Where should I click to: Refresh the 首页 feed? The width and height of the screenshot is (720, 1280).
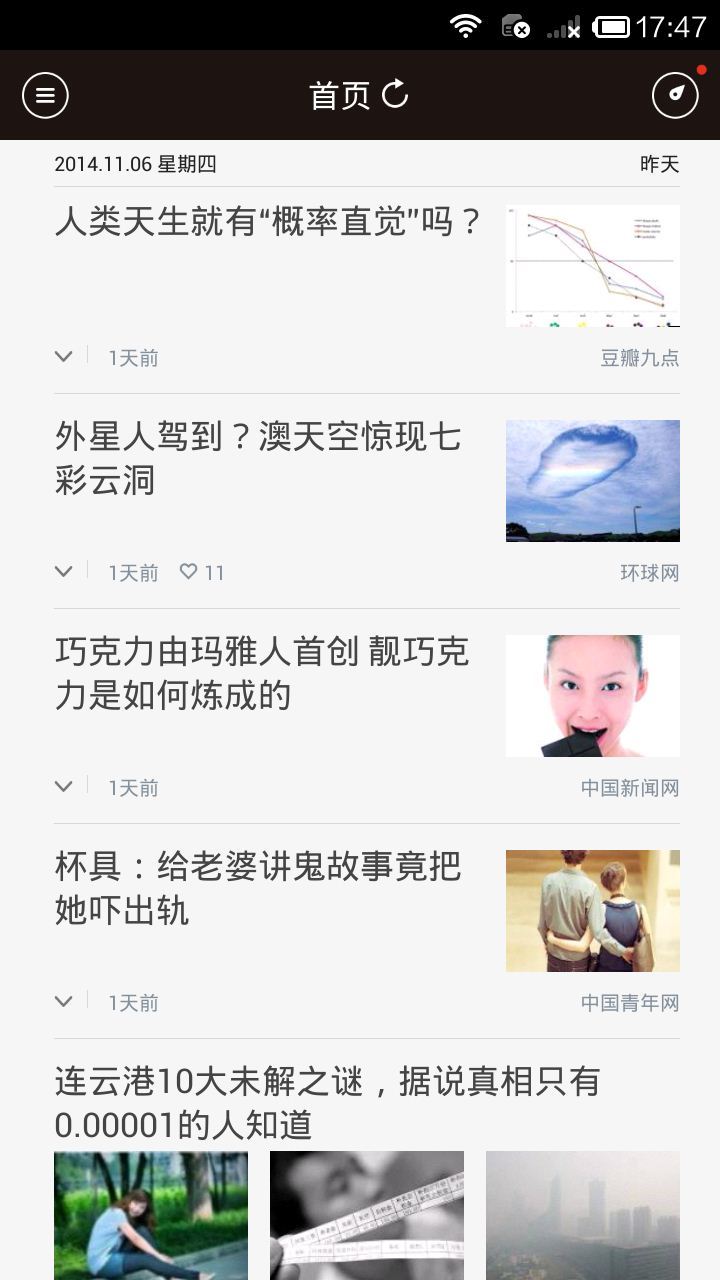coord(396,94)
